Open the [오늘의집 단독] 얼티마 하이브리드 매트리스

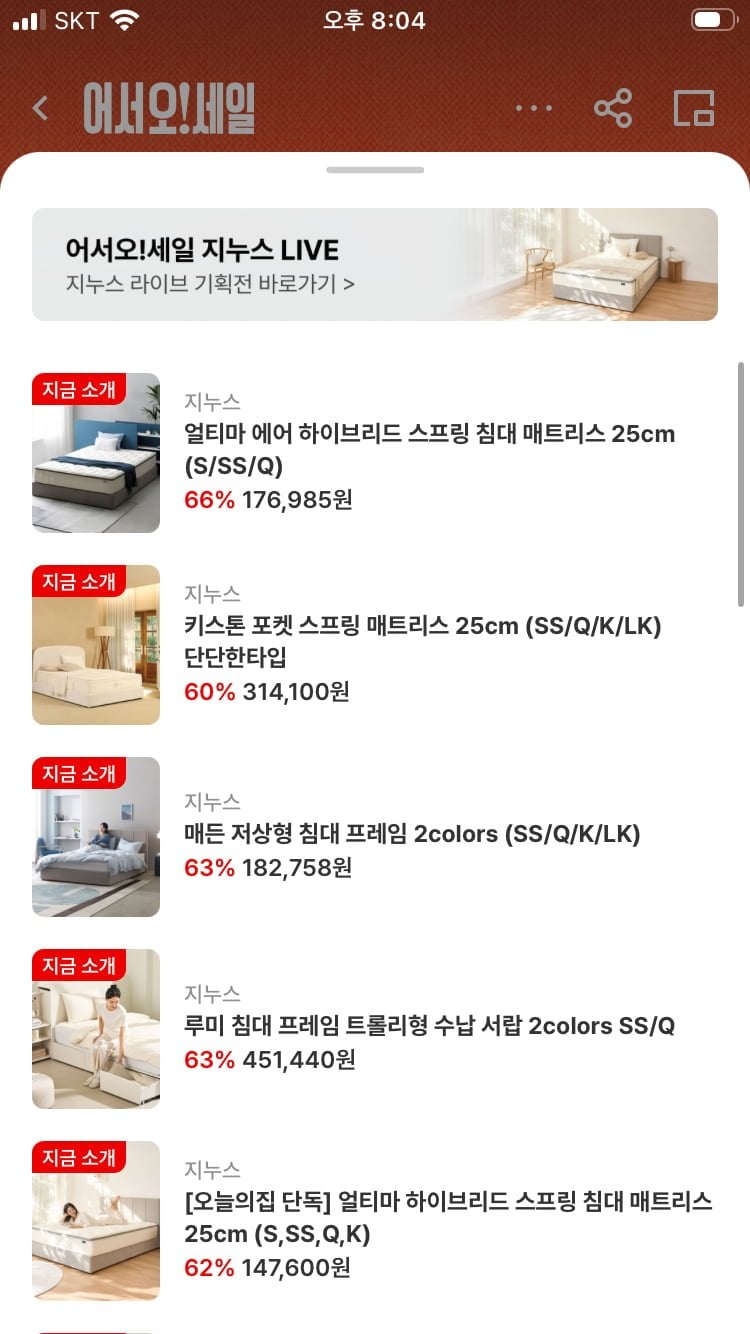pyautogui.click(x=375, y=1221)
